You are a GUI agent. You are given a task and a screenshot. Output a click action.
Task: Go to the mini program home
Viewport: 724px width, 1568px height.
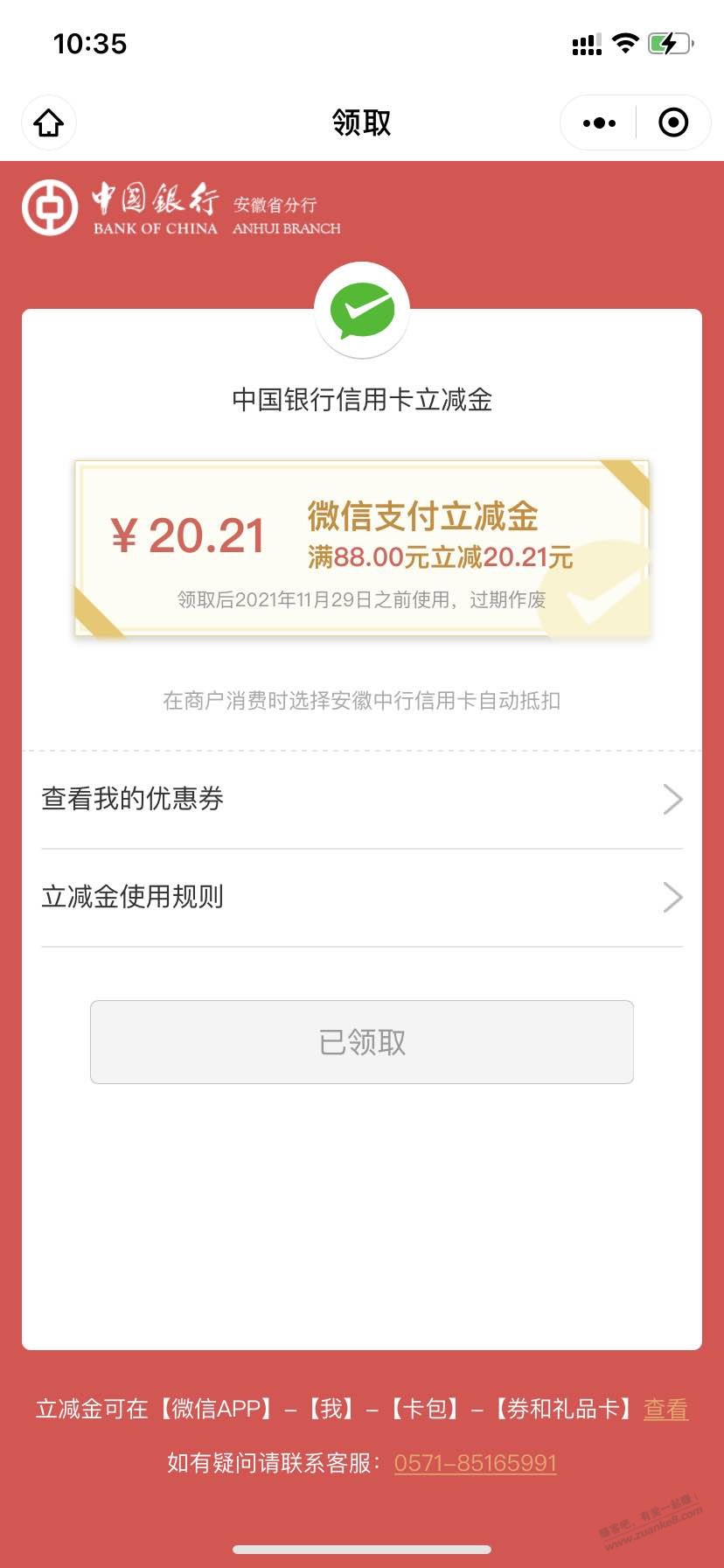pyautogui.click(x=49, y=122)
